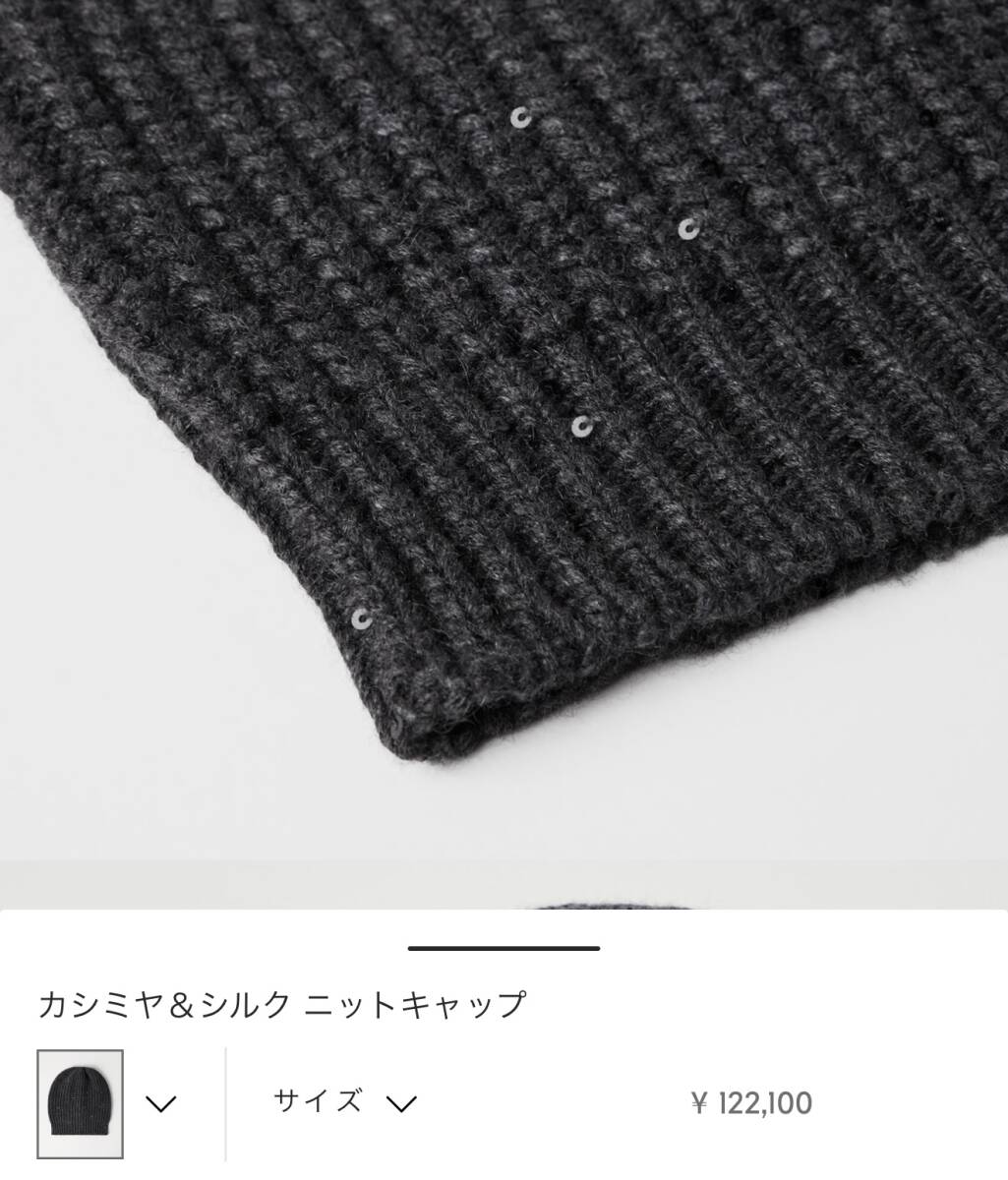Open the knit cap close-up photo
The width and height of the screenshot is (1008, 1180).
(x=504, y=423)
